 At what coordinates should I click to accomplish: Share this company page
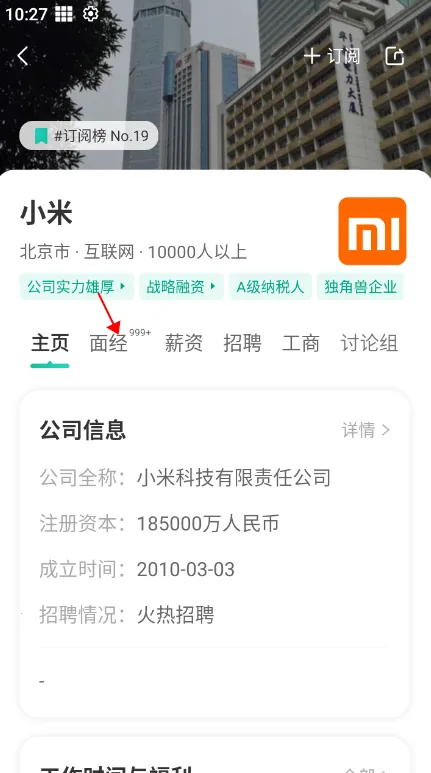coord(395,56)
